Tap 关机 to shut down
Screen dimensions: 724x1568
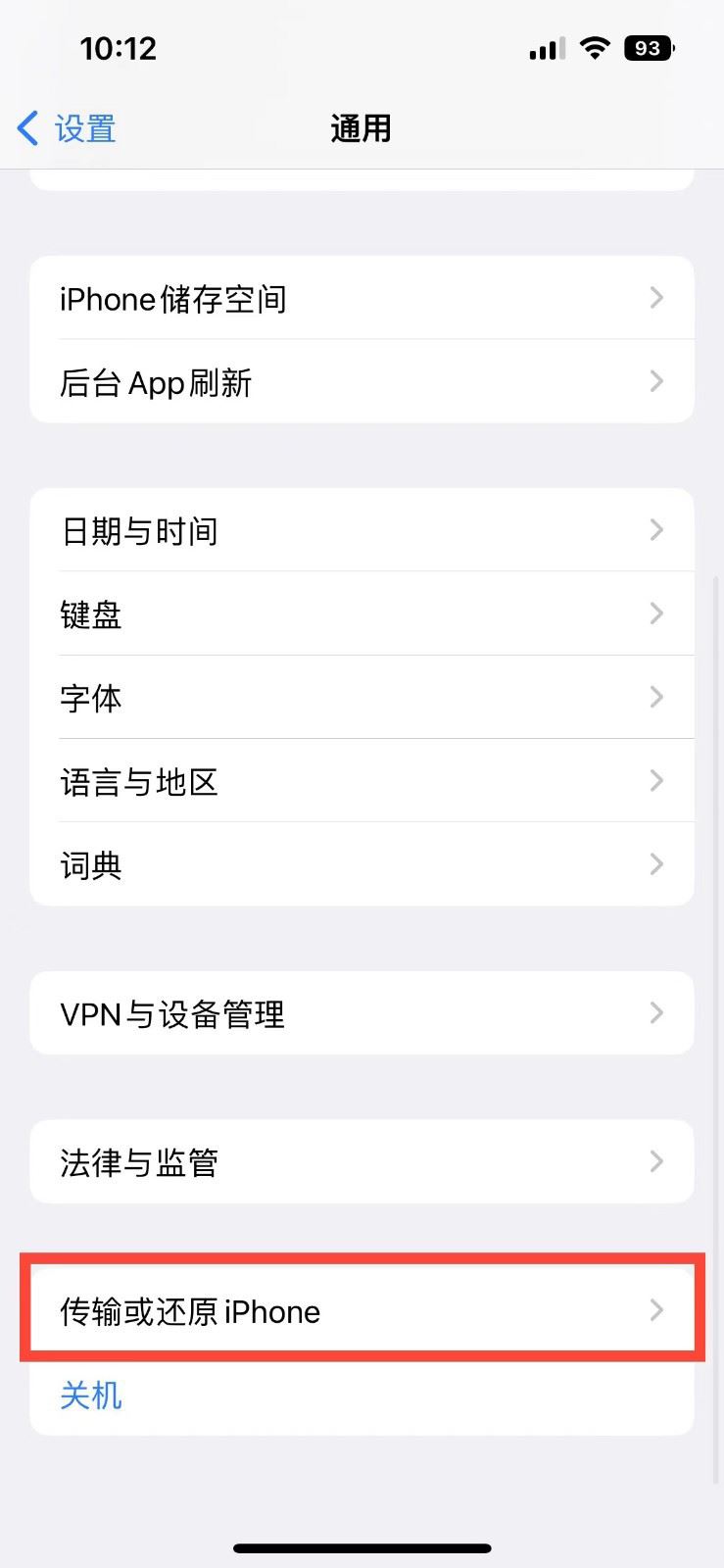tap(91, 1395)
